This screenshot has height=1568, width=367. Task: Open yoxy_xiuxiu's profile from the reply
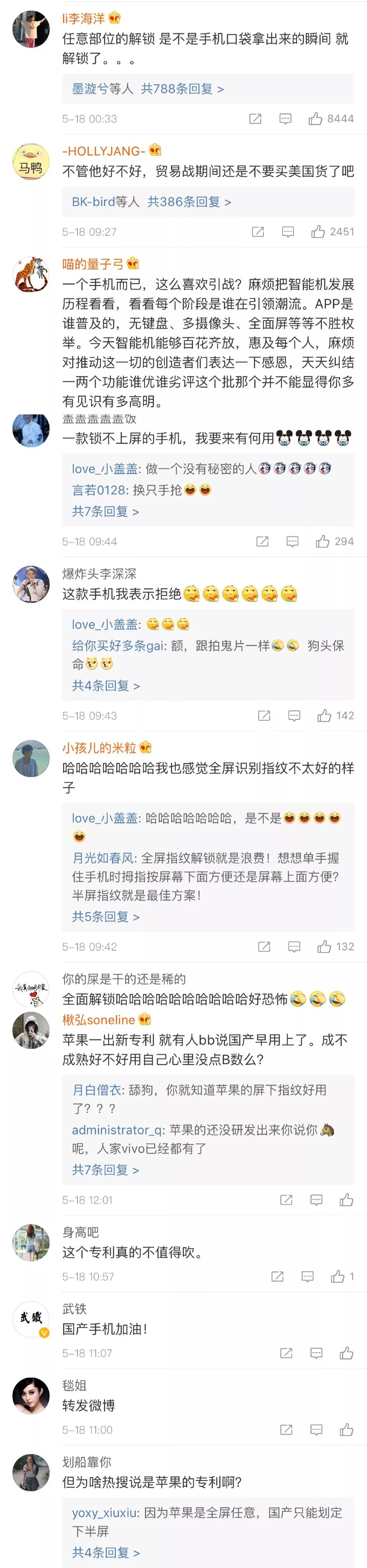coord(105,1512)
